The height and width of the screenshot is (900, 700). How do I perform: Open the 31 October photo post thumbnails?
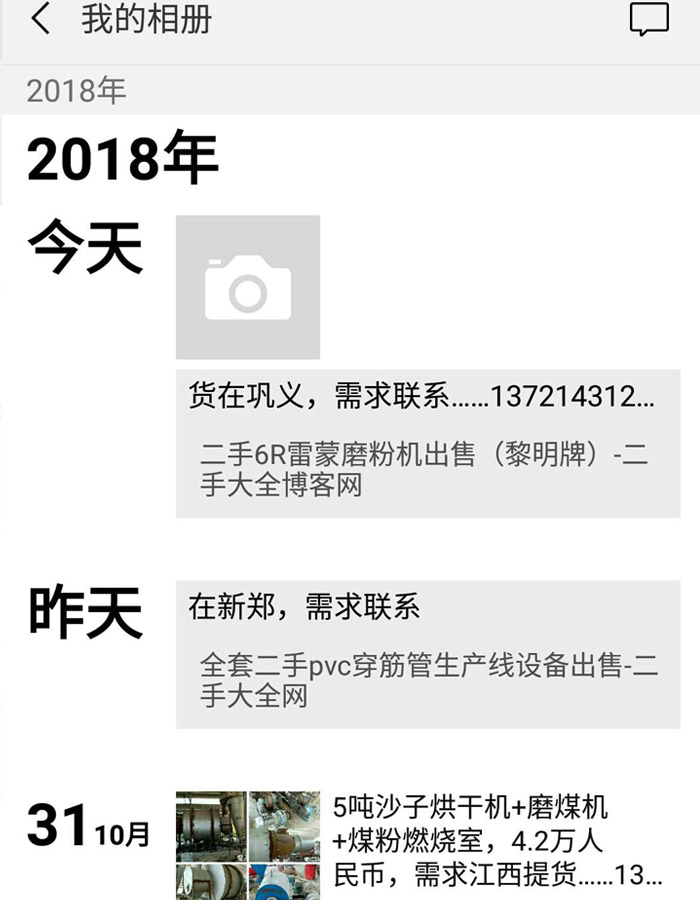coord(248,843)
